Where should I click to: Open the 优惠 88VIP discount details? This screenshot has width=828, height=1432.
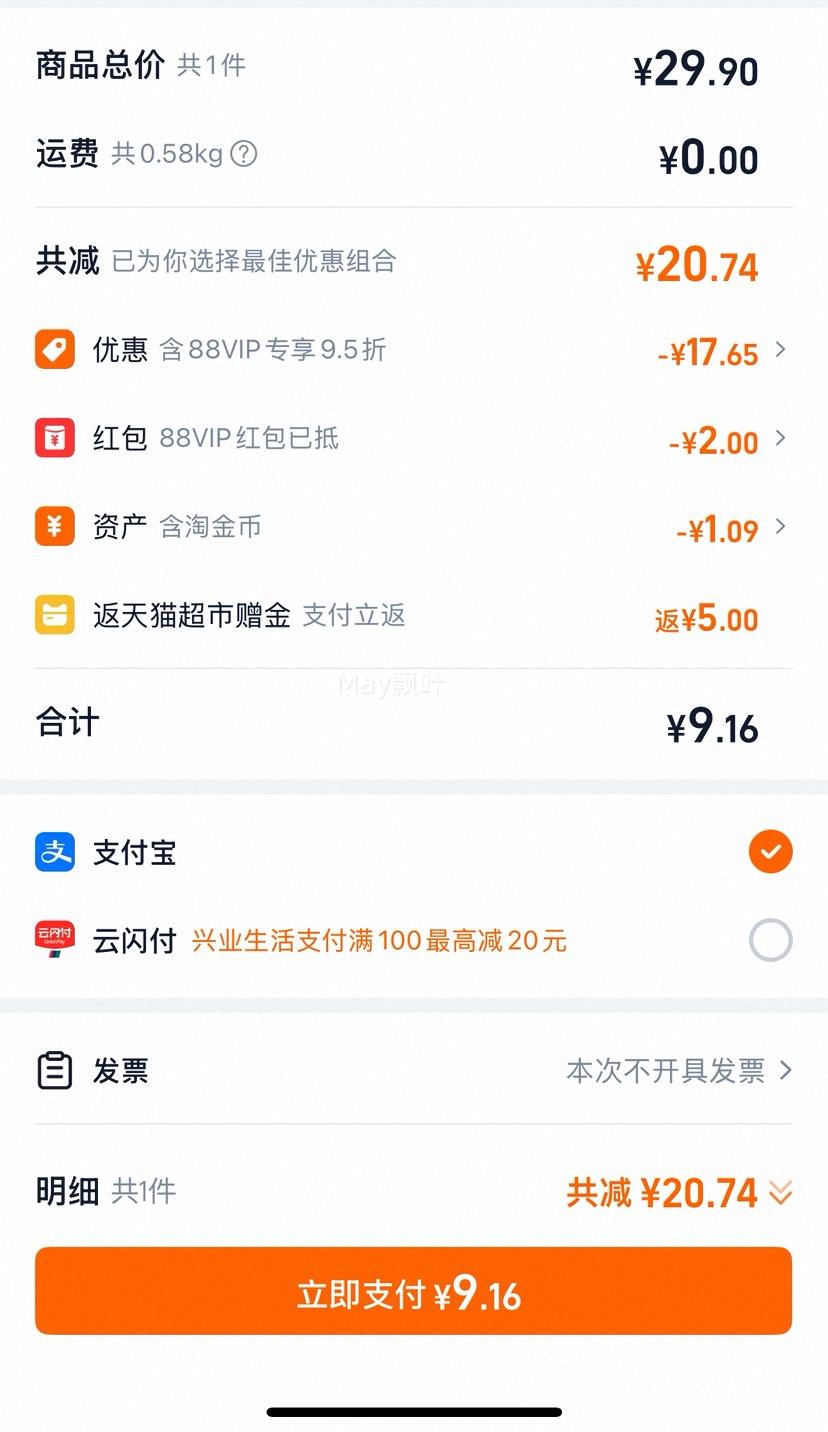(414, 350)
